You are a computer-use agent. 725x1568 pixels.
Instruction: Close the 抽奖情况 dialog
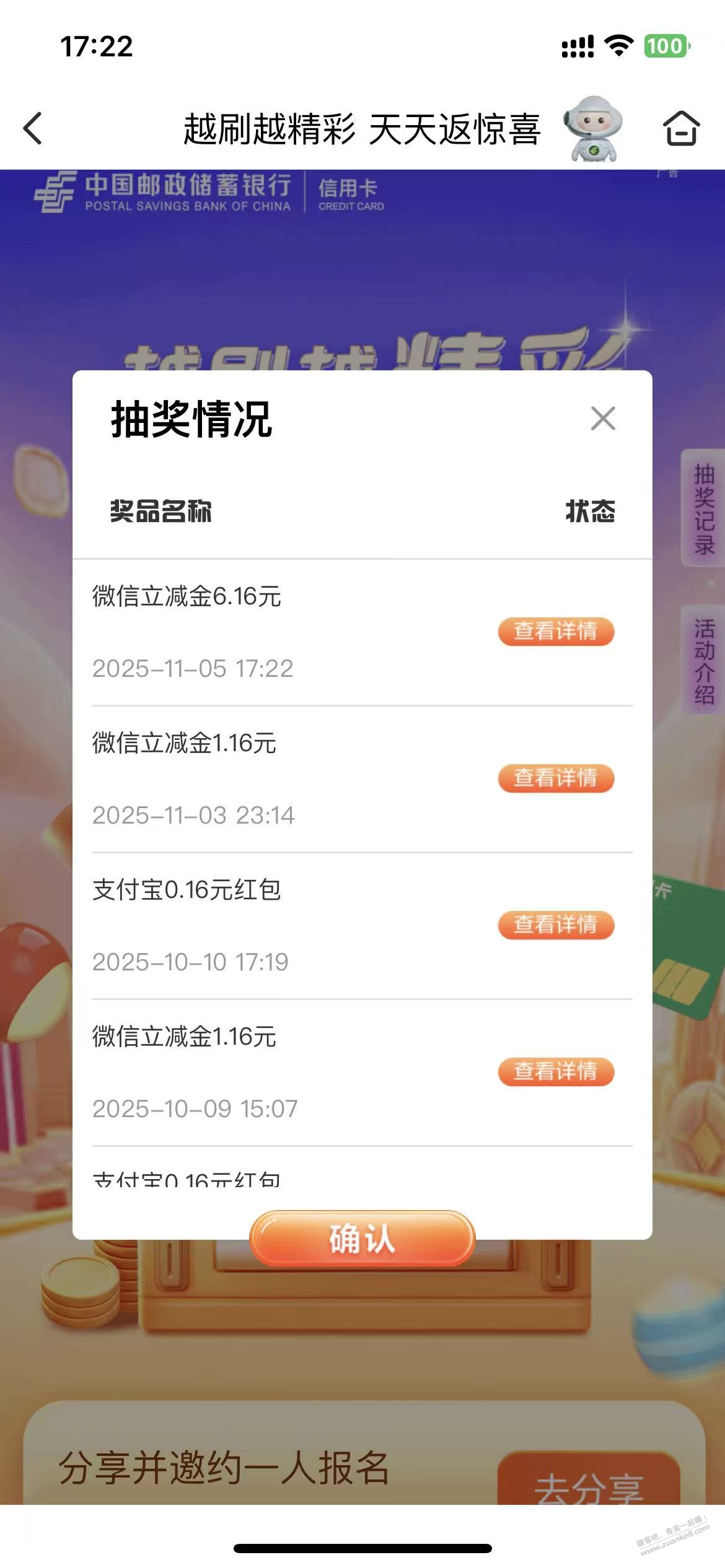coord(603,419)
